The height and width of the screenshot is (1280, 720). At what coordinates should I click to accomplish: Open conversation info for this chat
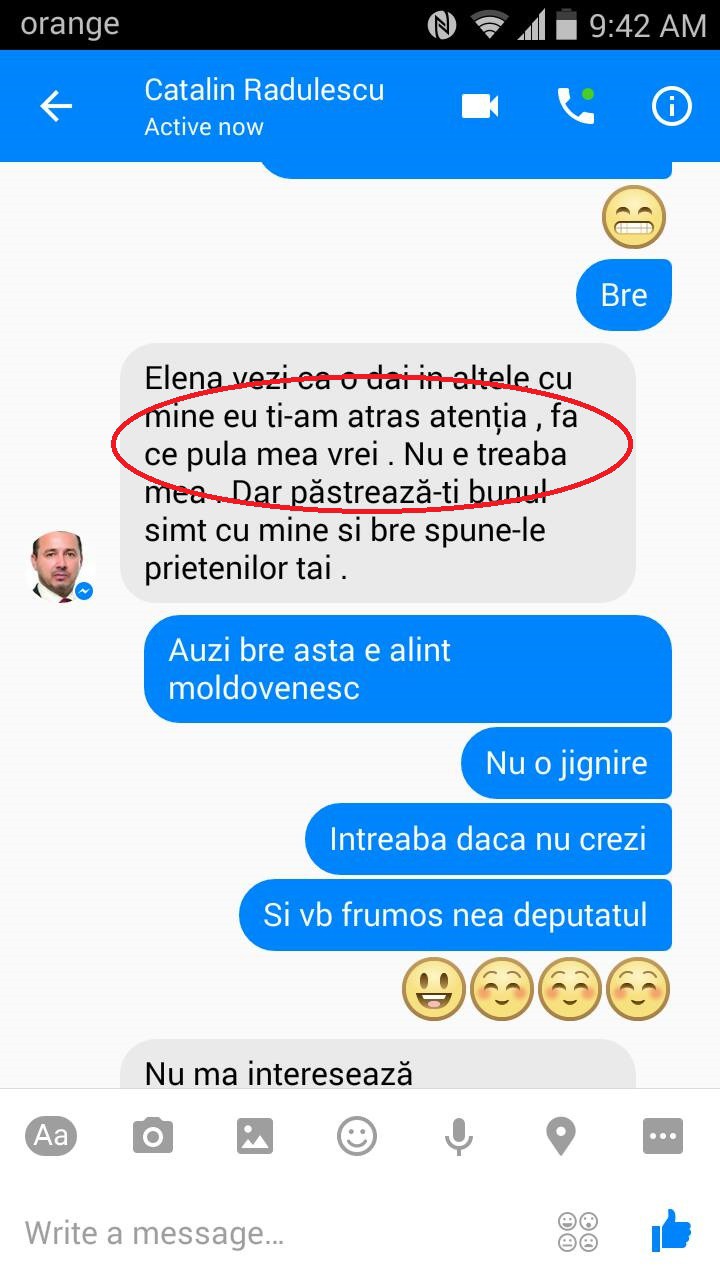[671, 106]
